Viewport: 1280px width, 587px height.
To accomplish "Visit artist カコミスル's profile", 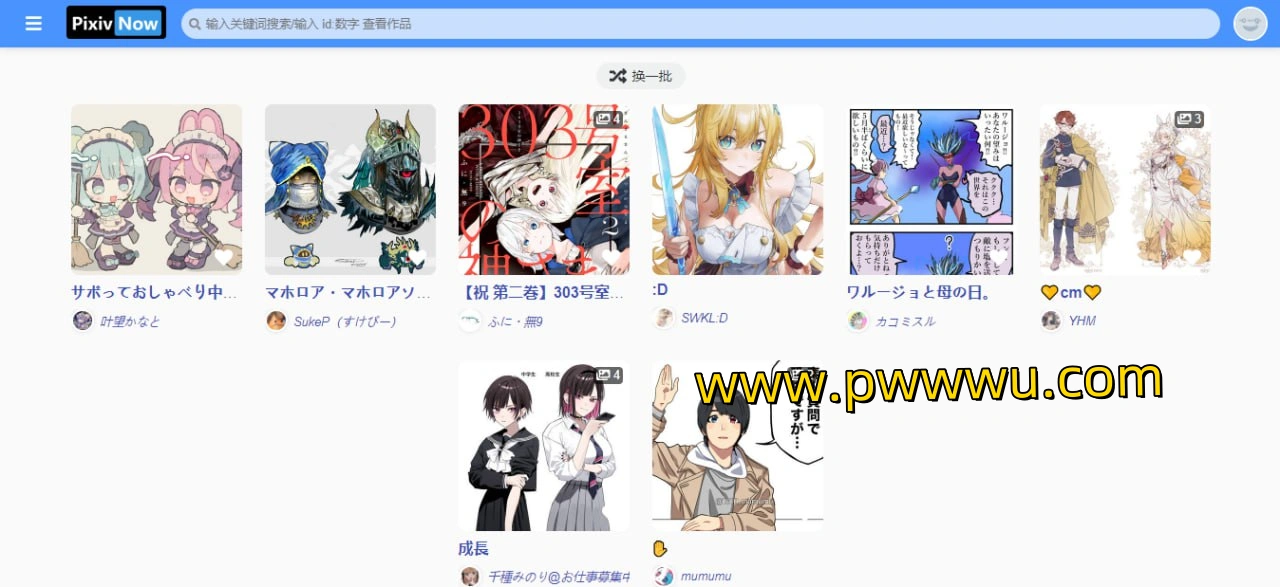I will click(x=905, y=321).
